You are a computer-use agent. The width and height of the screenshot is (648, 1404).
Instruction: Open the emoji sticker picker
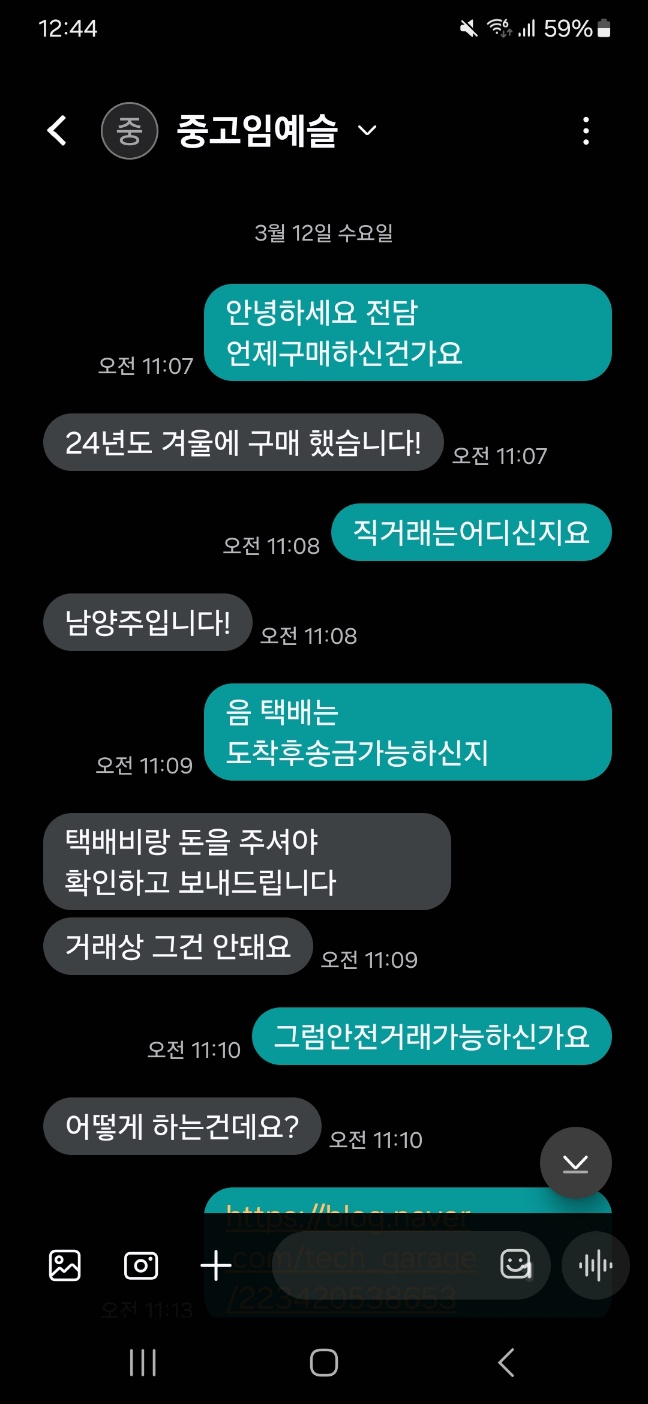click(516, 1266)
